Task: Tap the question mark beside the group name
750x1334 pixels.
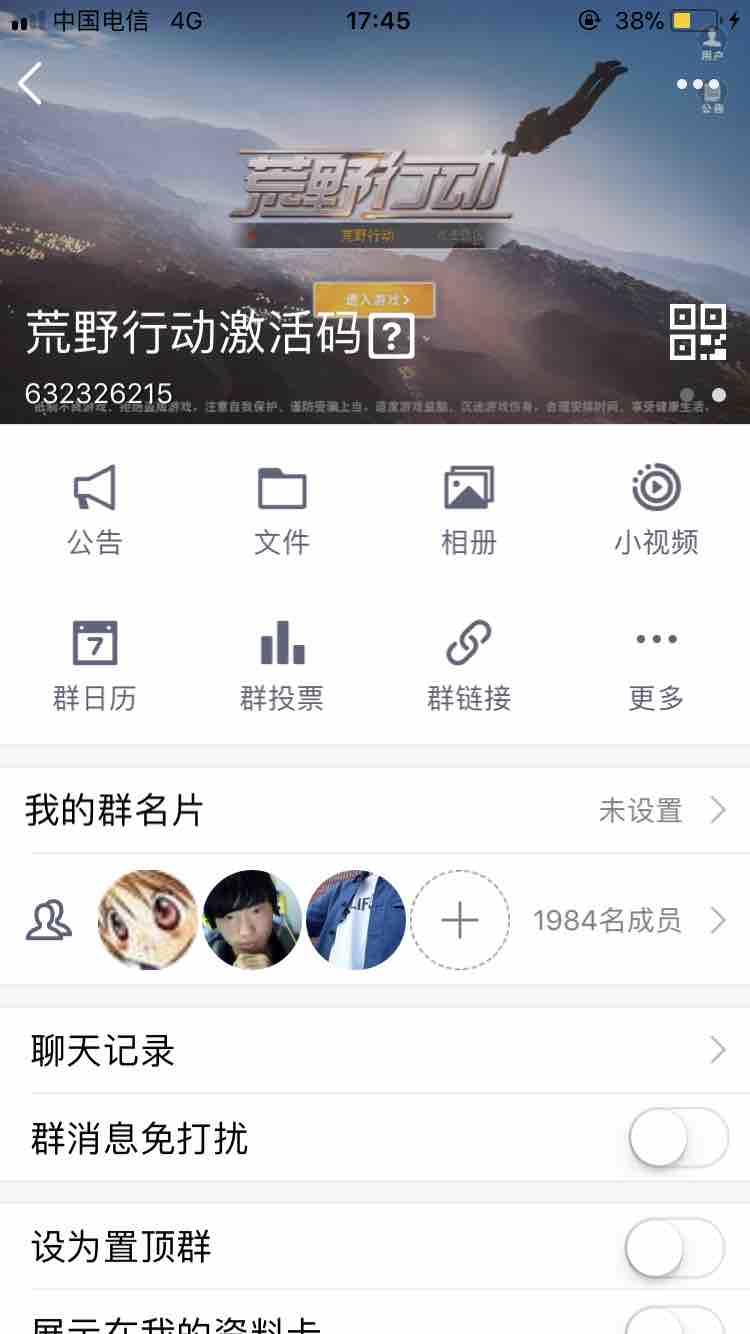Action: coord(391,337)
